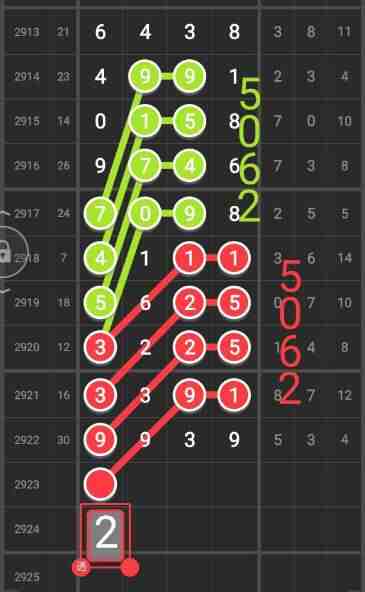
Task: Tap the empty red circle in row 2923
Action: 100,484
